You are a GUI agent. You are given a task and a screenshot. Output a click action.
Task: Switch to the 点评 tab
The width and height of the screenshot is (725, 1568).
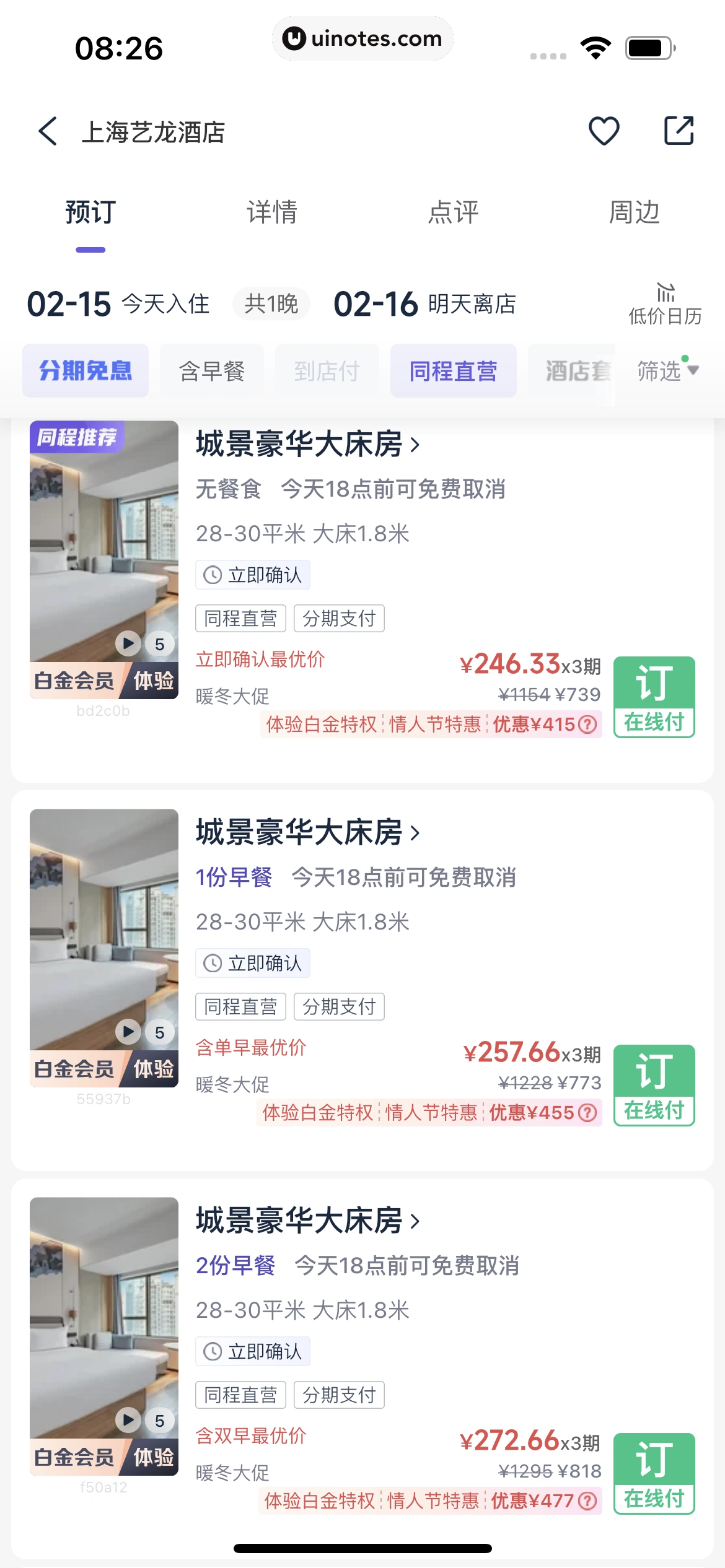coord(452,212)
